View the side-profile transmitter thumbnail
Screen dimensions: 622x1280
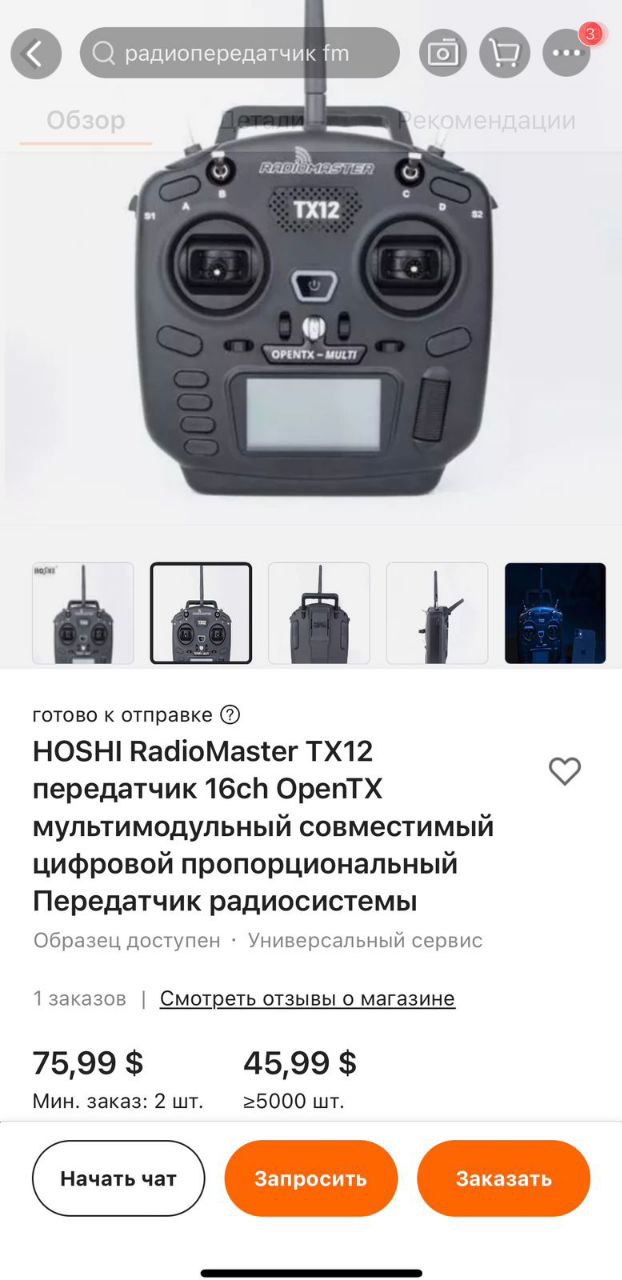tap(437, 613)
